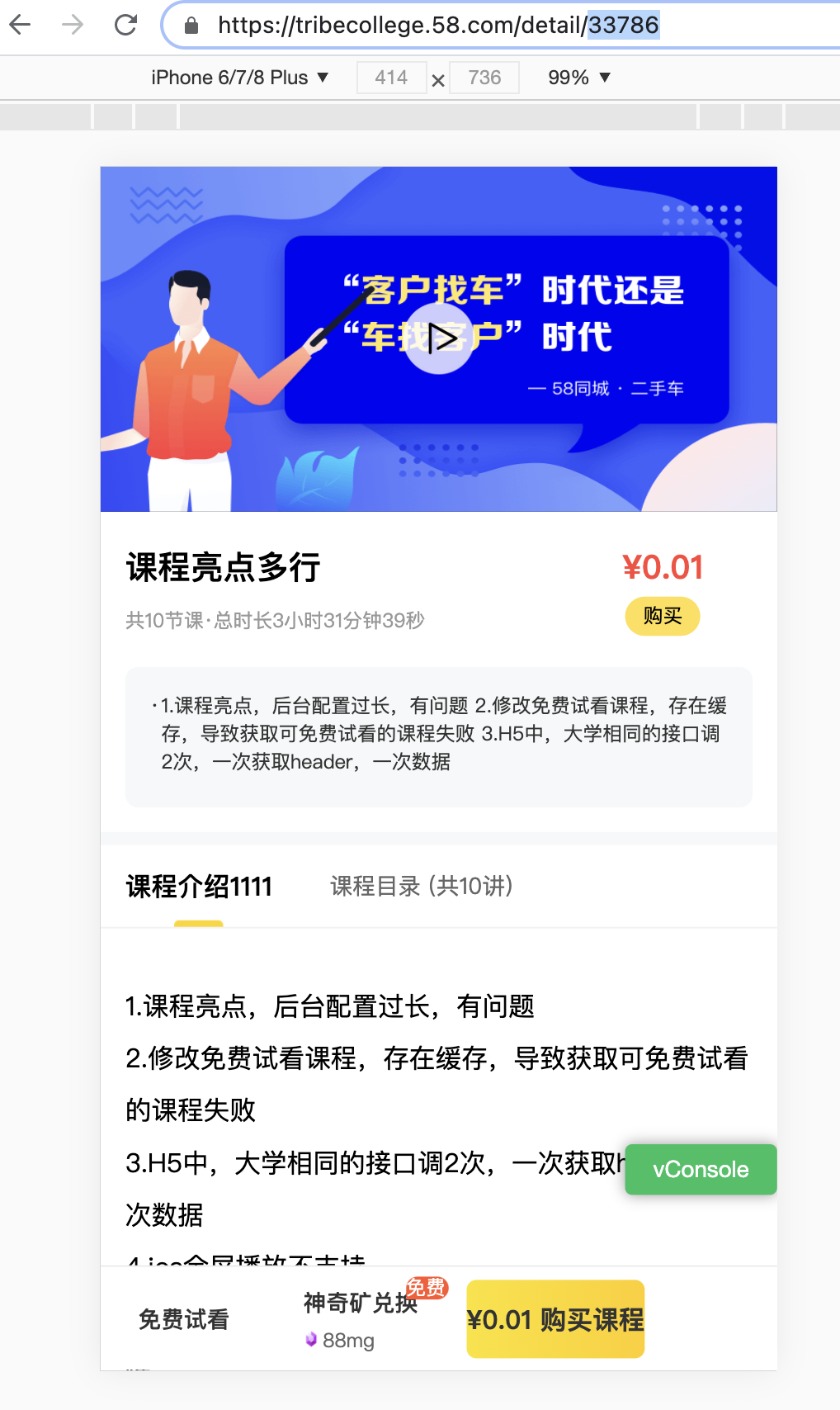Click the forward navigation arrow
The image size is (840, 1410).
tap(73, 25)
